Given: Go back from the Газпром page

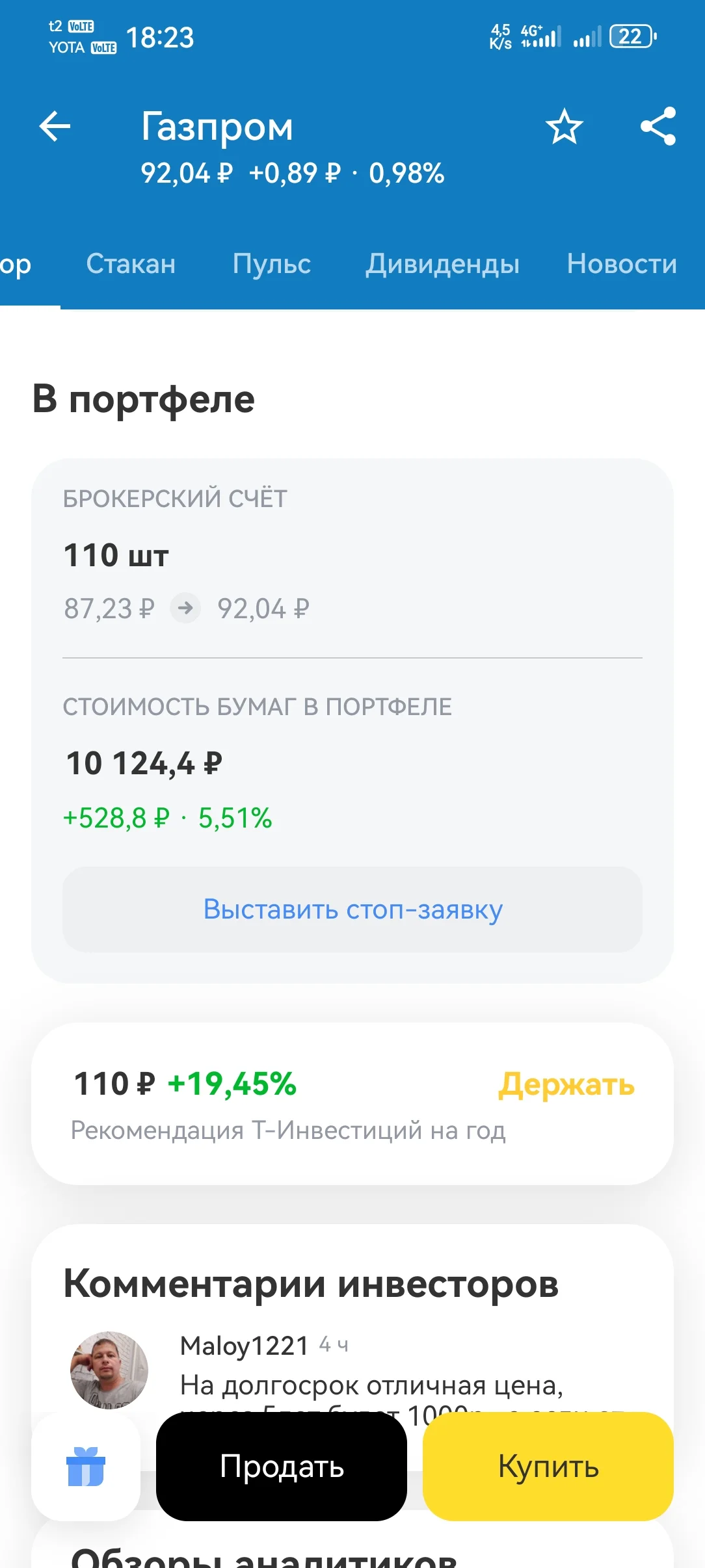Looking at the screenshot, I should tap(55, 126).
